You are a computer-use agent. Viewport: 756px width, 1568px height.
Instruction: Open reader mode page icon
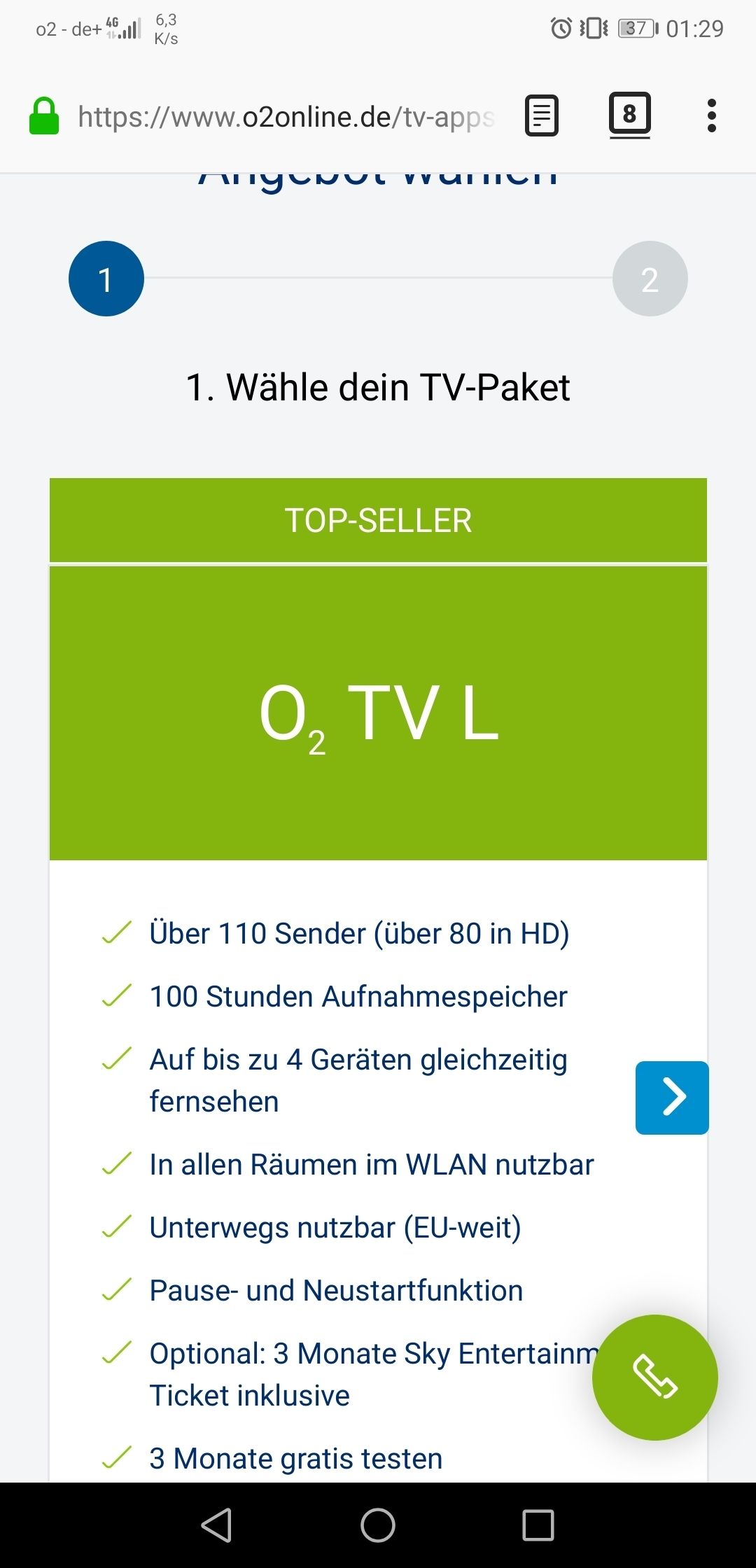(542, 115)
